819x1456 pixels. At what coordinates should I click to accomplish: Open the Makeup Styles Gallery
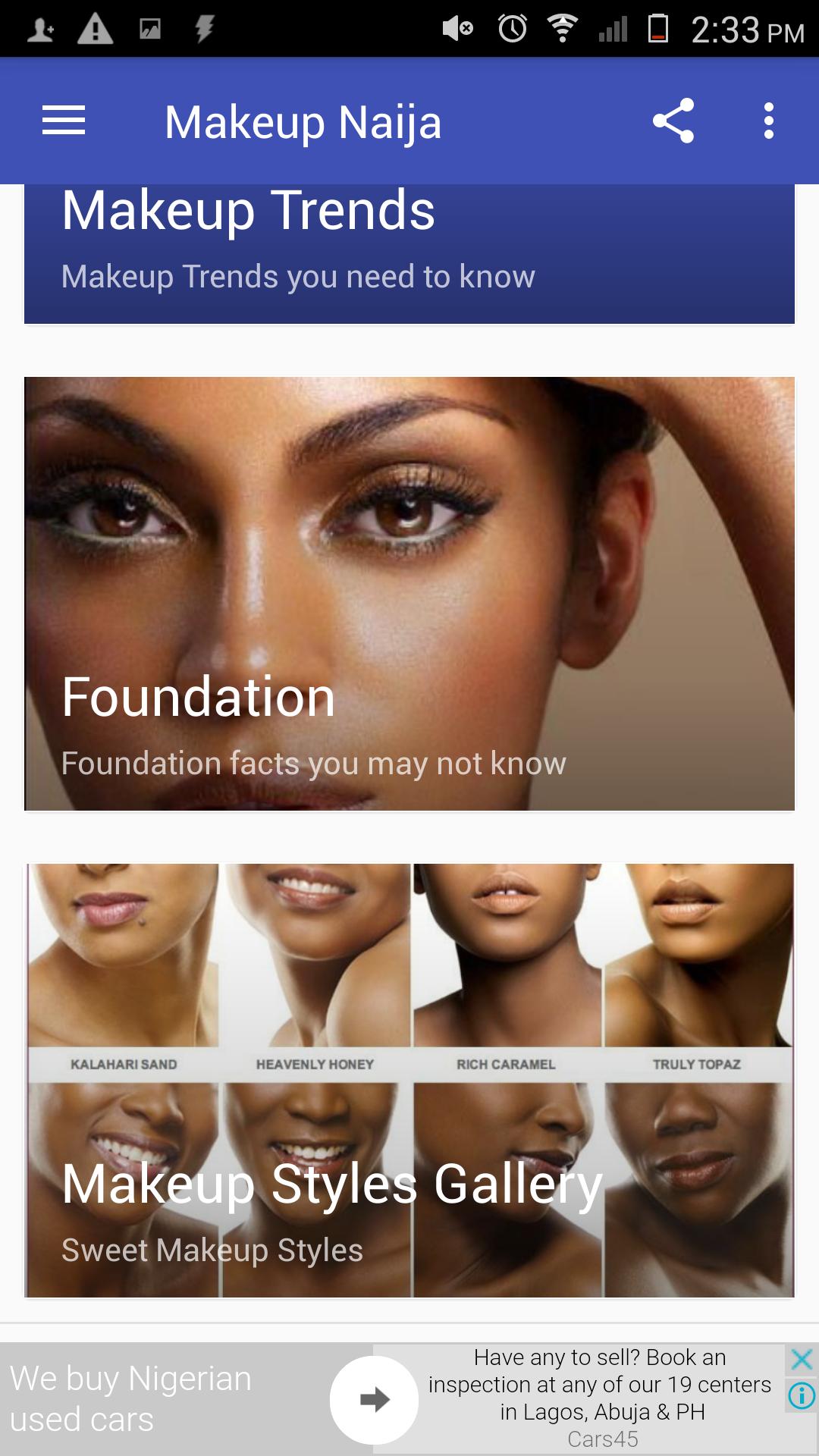click(x=409, y=1084)
